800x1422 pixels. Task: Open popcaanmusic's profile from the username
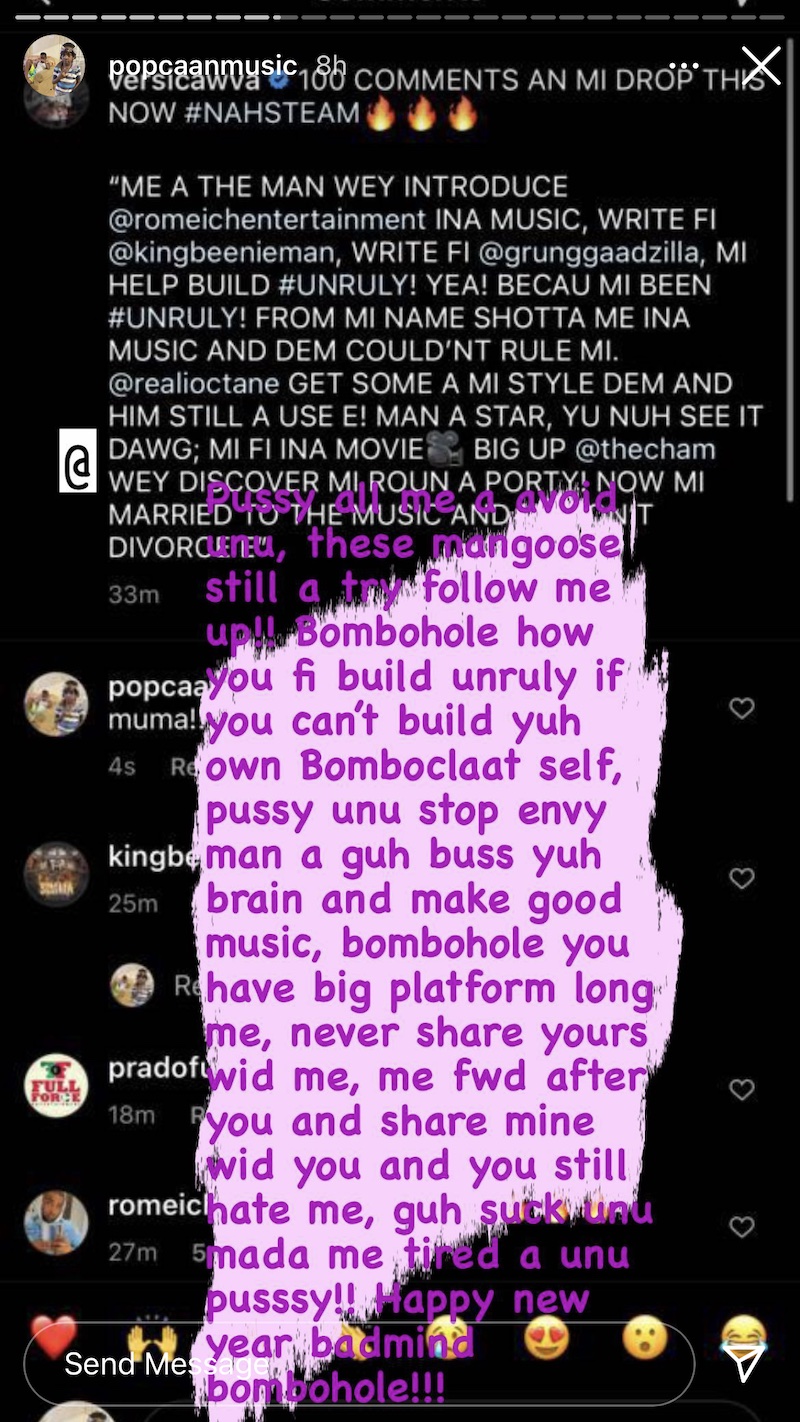(x=203, y=66)
